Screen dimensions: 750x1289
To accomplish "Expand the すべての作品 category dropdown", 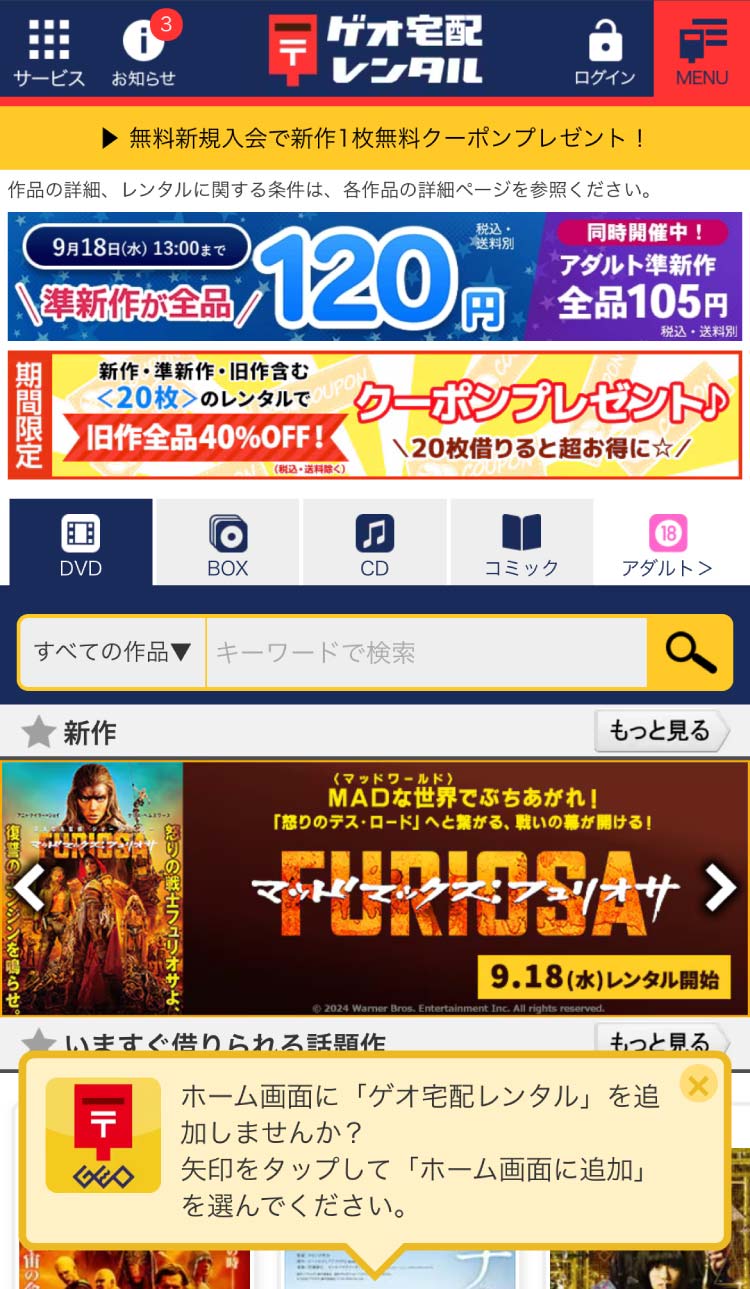I will click(112, 653).
